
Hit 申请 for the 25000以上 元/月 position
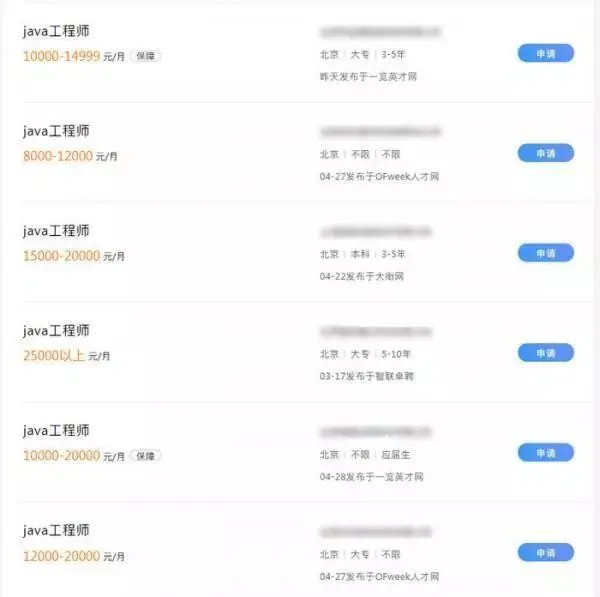[x=545, y=353]
